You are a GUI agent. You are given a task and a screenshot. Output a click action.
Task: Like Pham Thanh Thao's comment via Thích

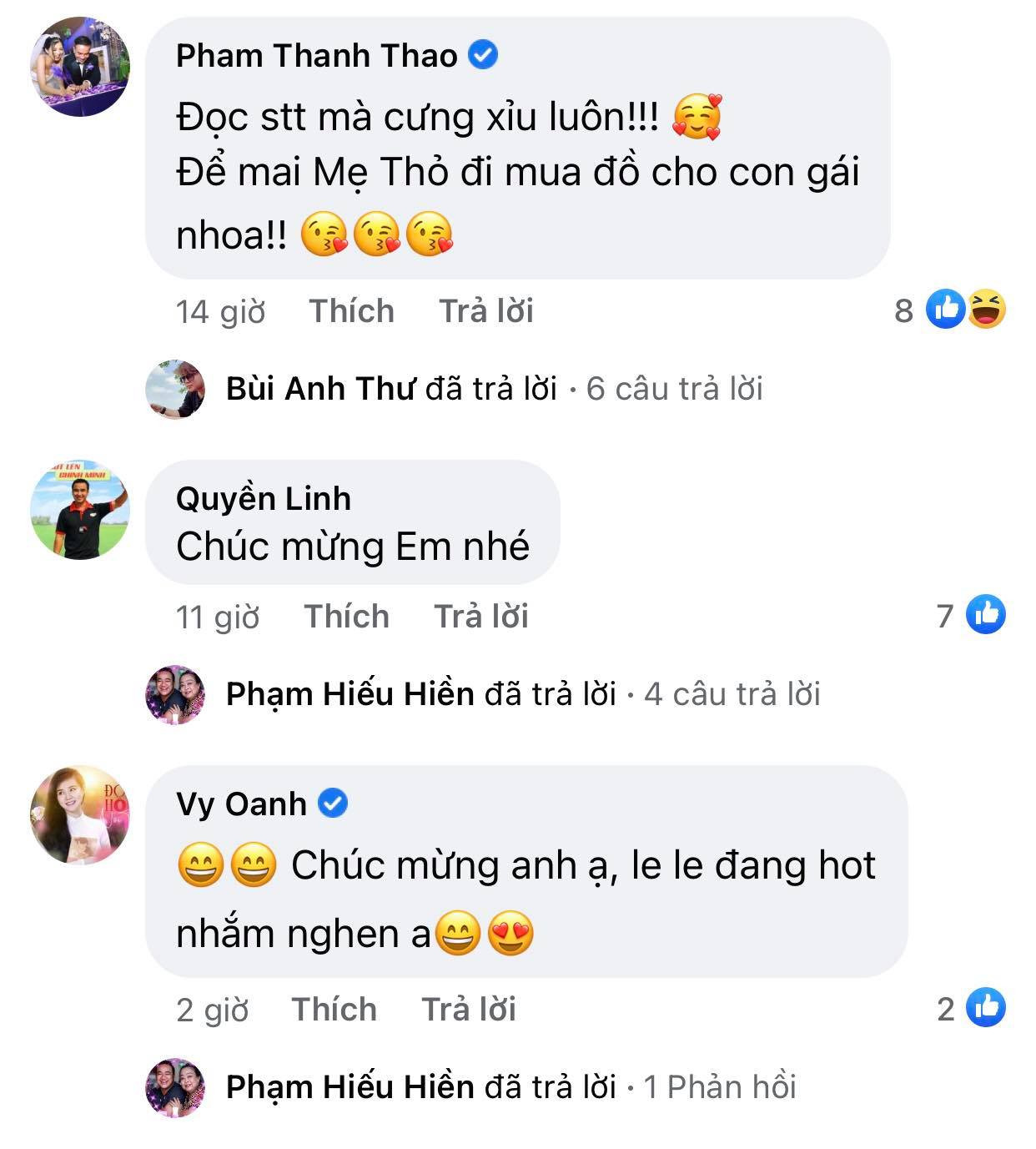[353, 309]
